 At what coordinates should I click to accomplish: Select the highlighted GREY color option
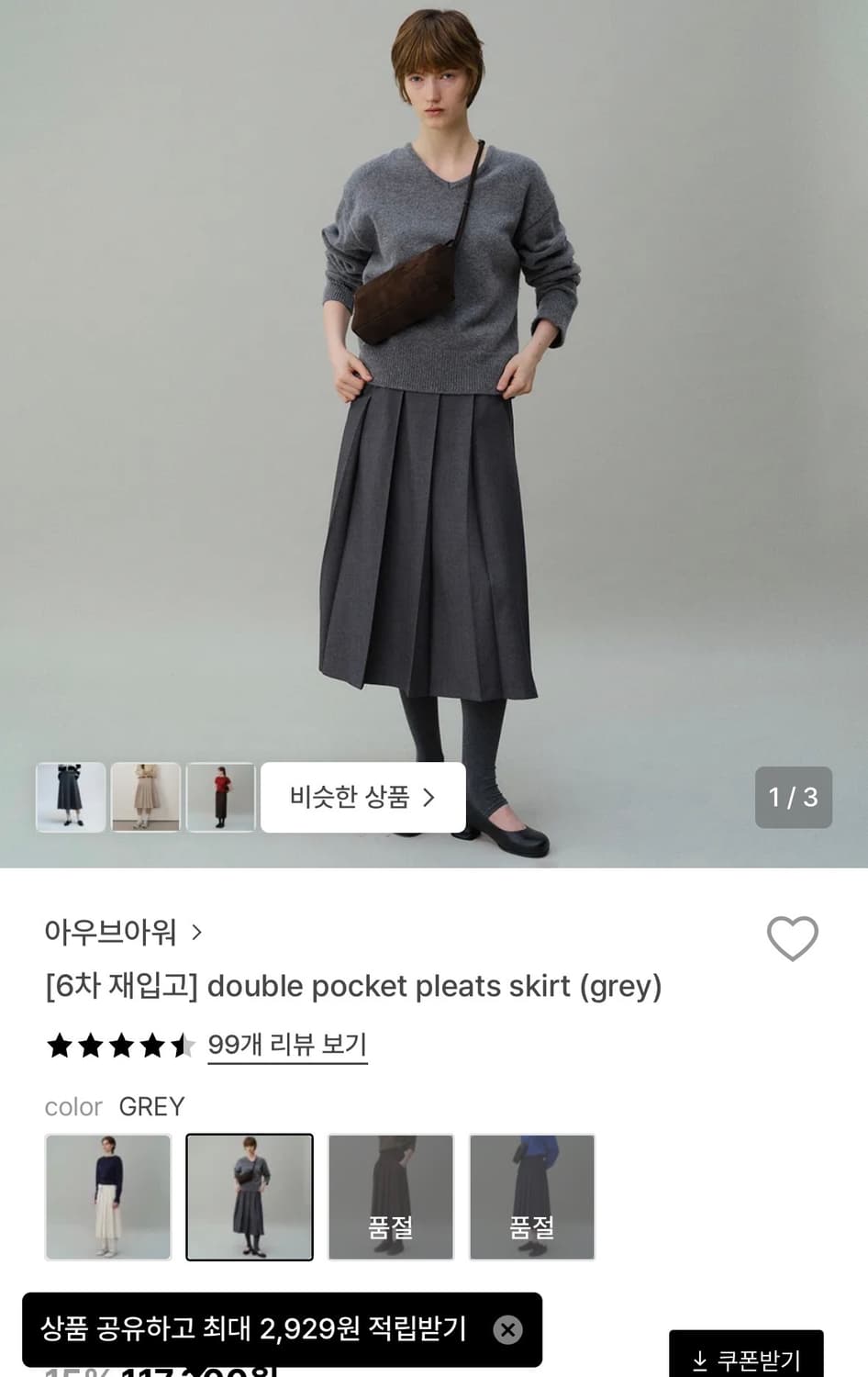250,1196
